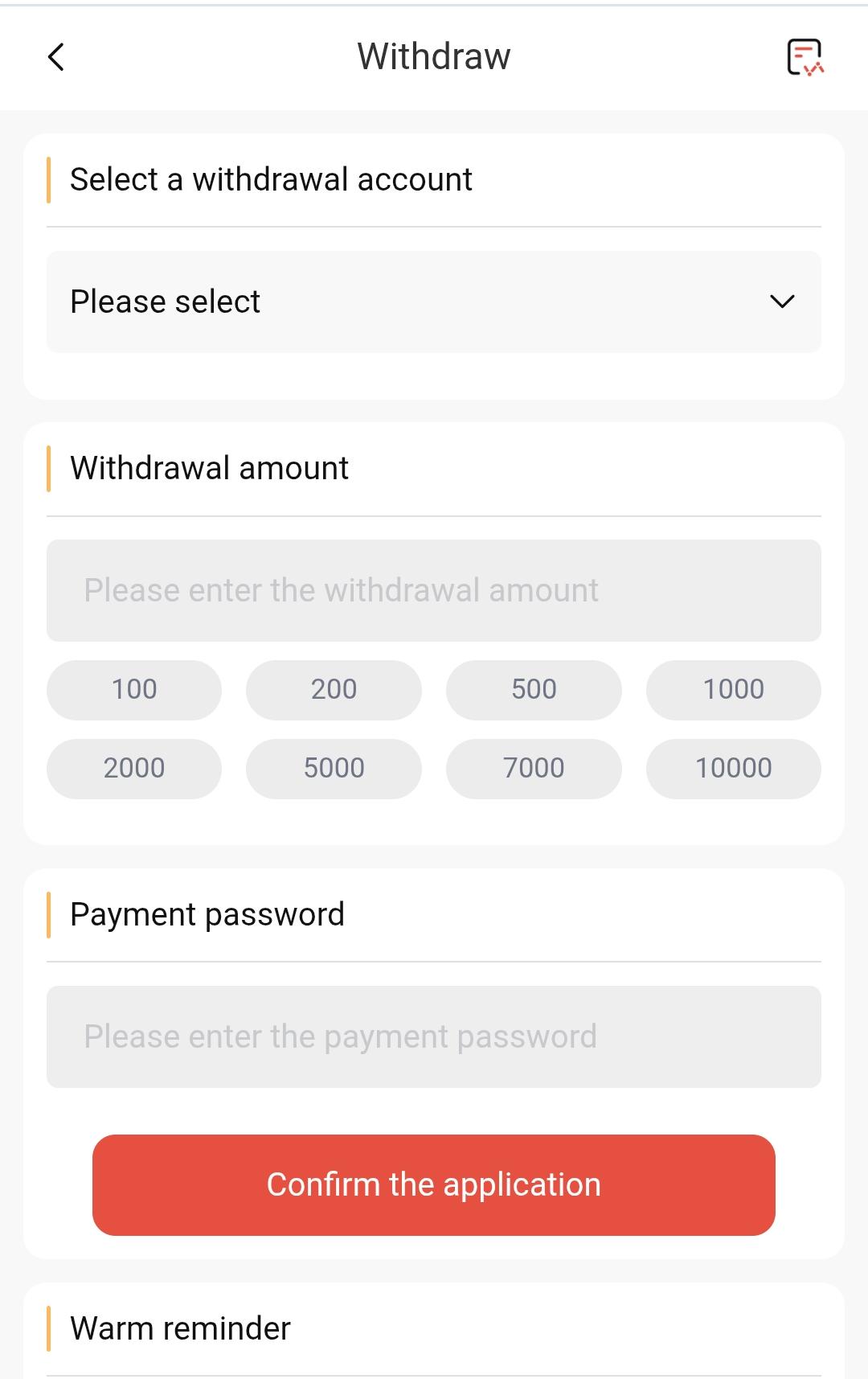This screenshot has height=1379, width=868.
Task: Click the Withdrawal amount section header
Action: pos(210,468)
